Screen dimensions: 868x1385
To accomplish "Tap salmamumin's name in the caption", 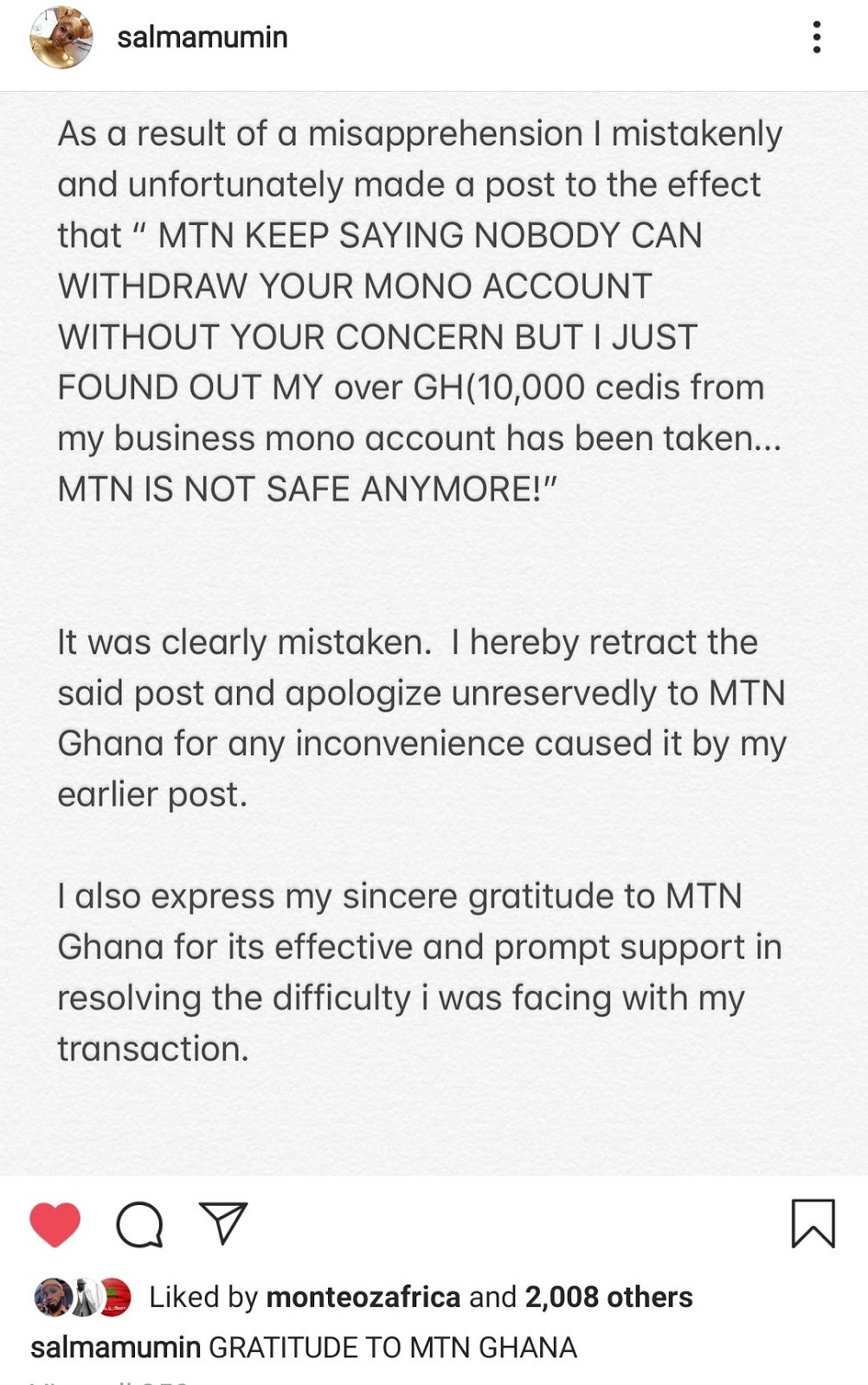I will point(115,1347).
